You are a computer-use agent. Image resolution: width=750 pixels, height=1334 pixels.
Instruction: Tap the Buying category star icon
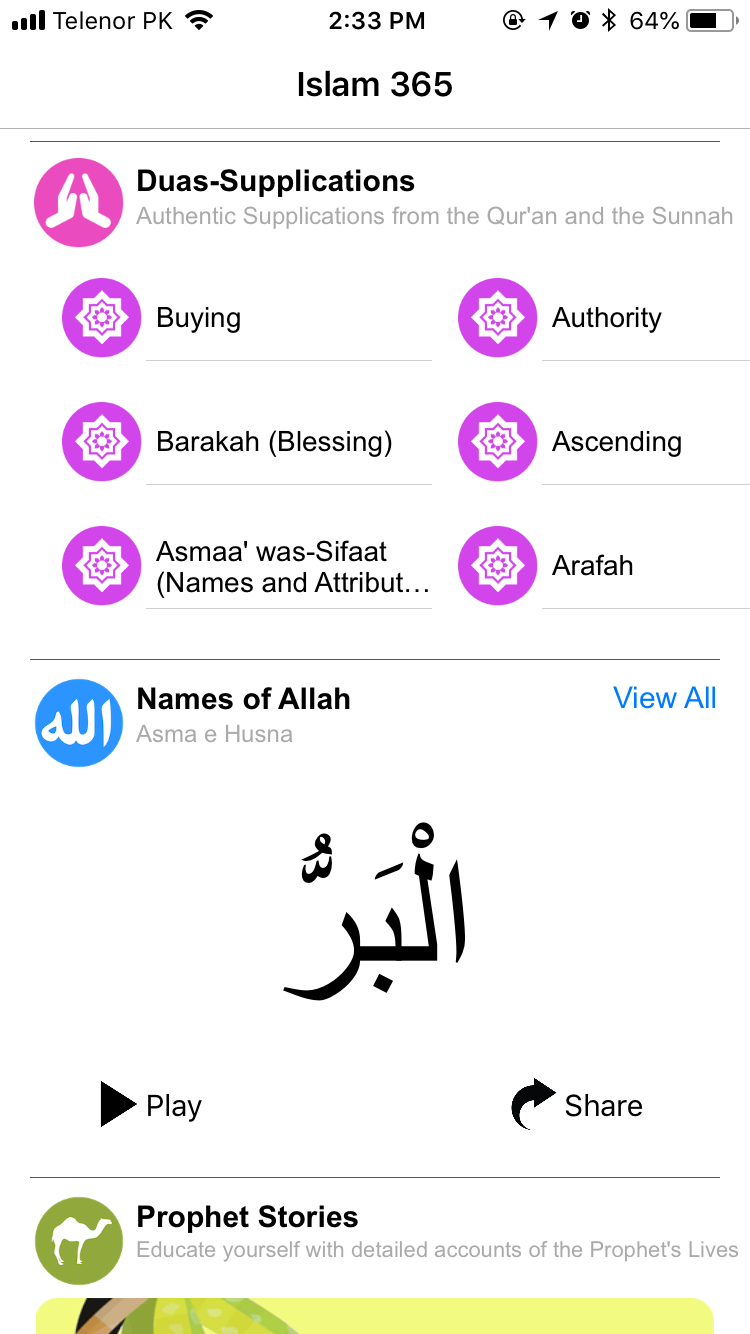(x=101, y=317)
